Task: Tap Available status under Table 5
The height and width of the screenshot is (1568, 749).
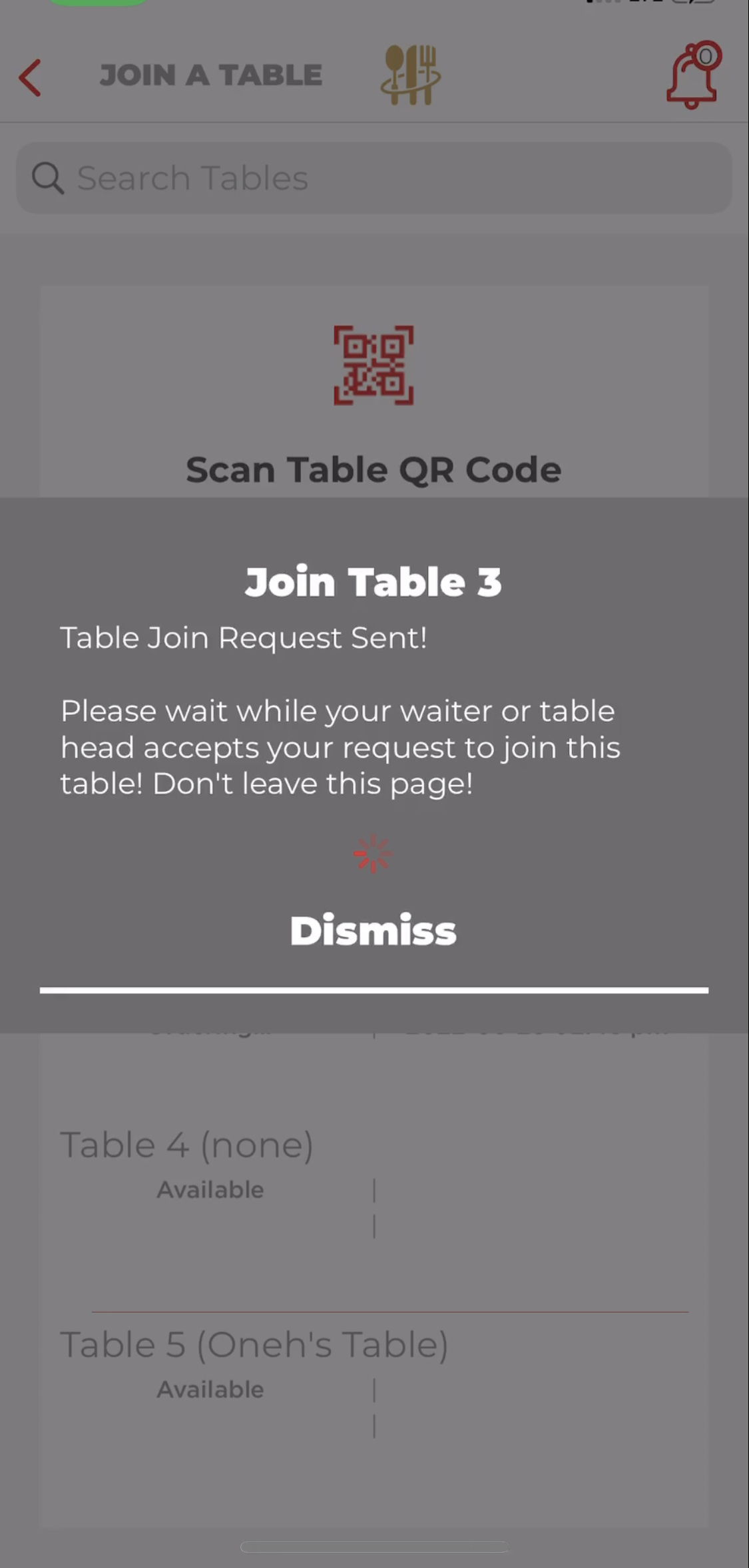Action: point(210,1388)
